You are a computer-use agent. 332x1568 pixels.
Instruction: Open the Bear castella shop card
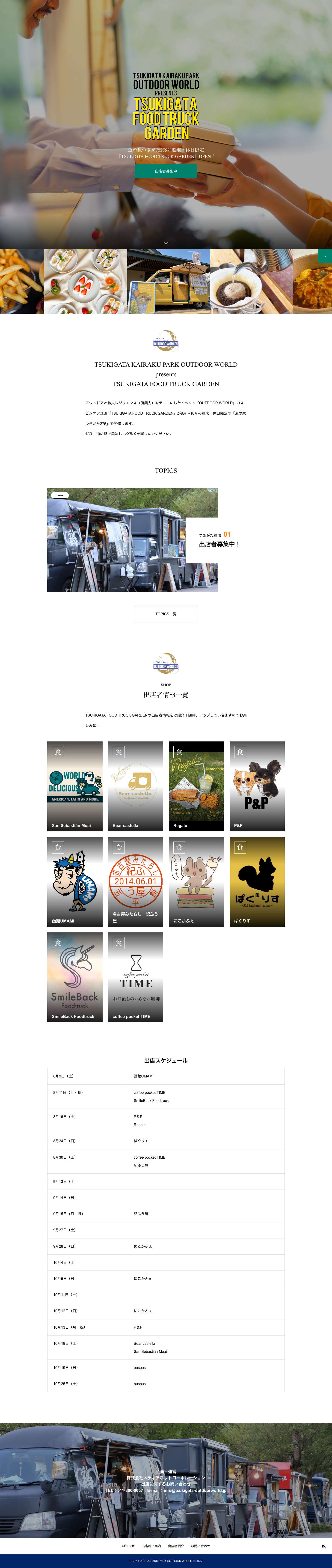coord(136,786)
